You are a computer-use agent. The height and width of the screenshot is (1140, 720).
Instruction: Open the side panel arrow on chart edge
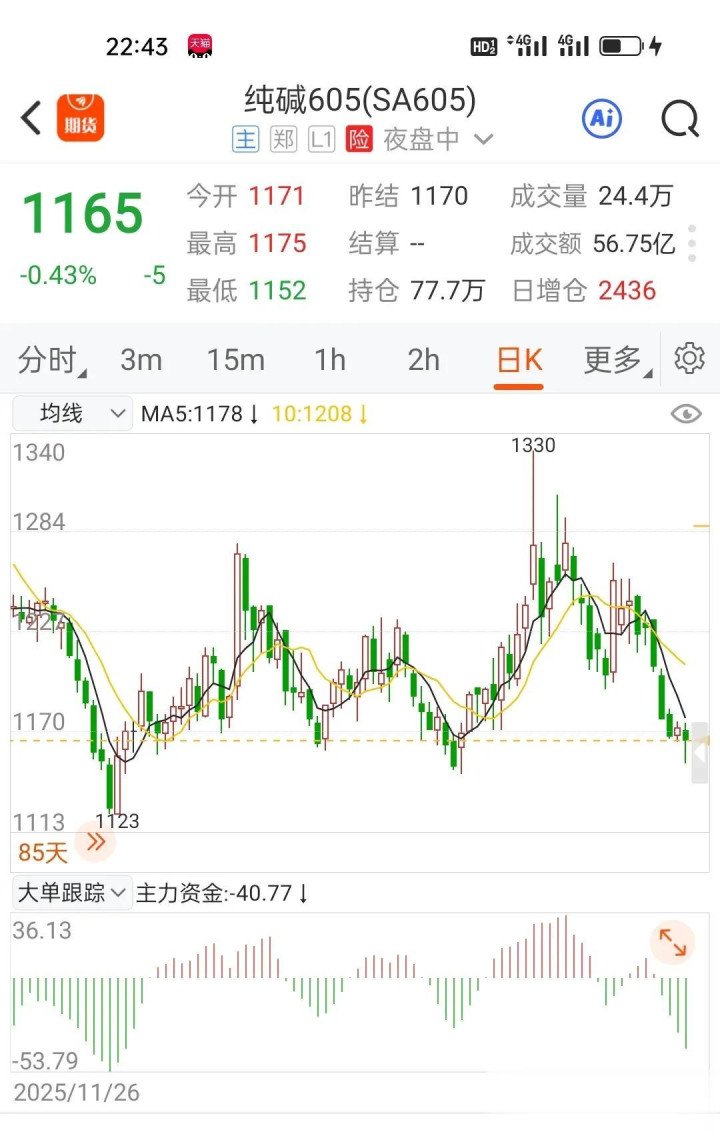(700, 752)
